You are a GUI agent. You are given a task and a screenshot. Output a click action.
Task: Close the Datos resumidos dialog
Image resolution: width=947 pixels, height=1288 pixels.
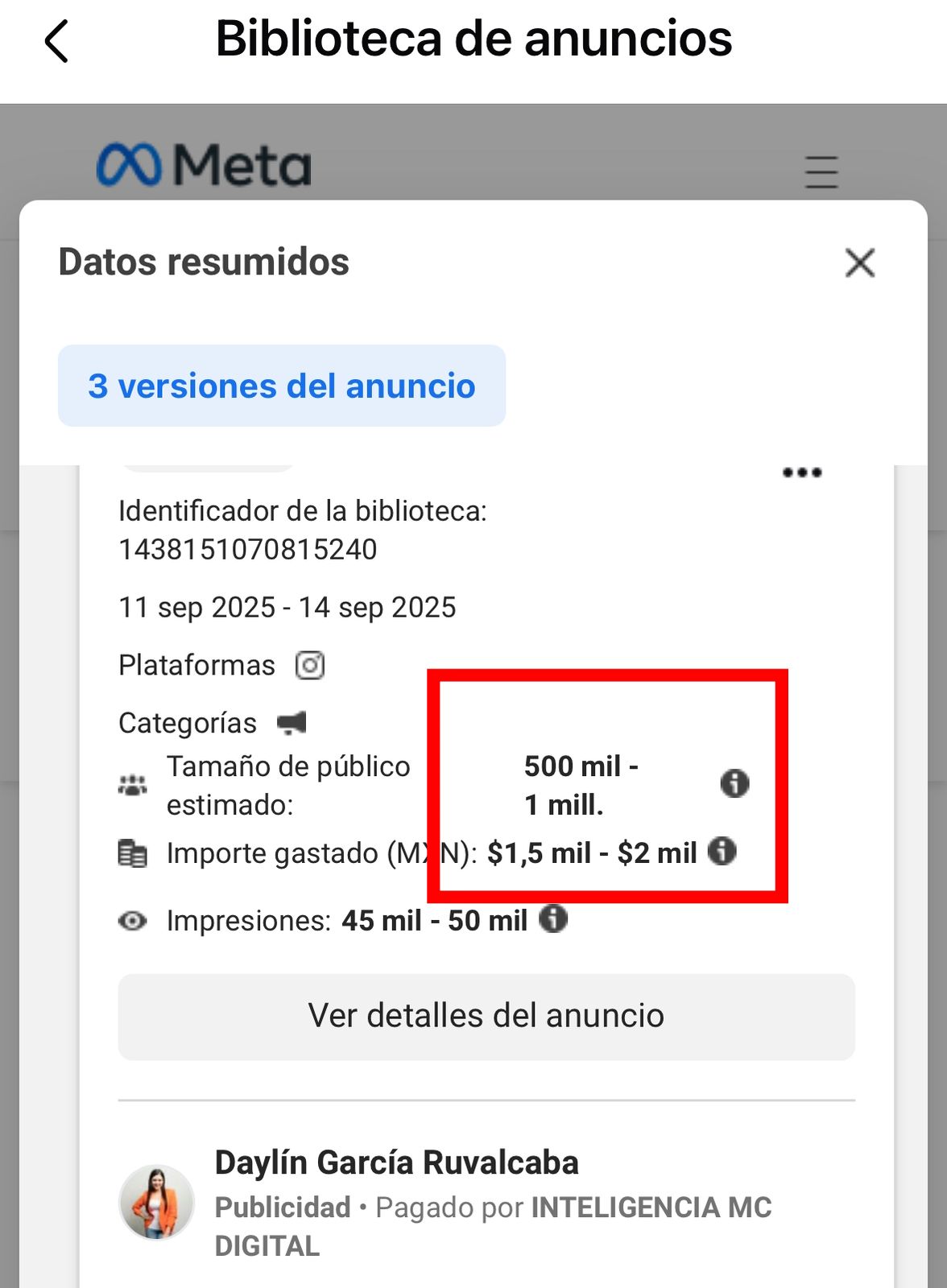(x=859, y=262)
